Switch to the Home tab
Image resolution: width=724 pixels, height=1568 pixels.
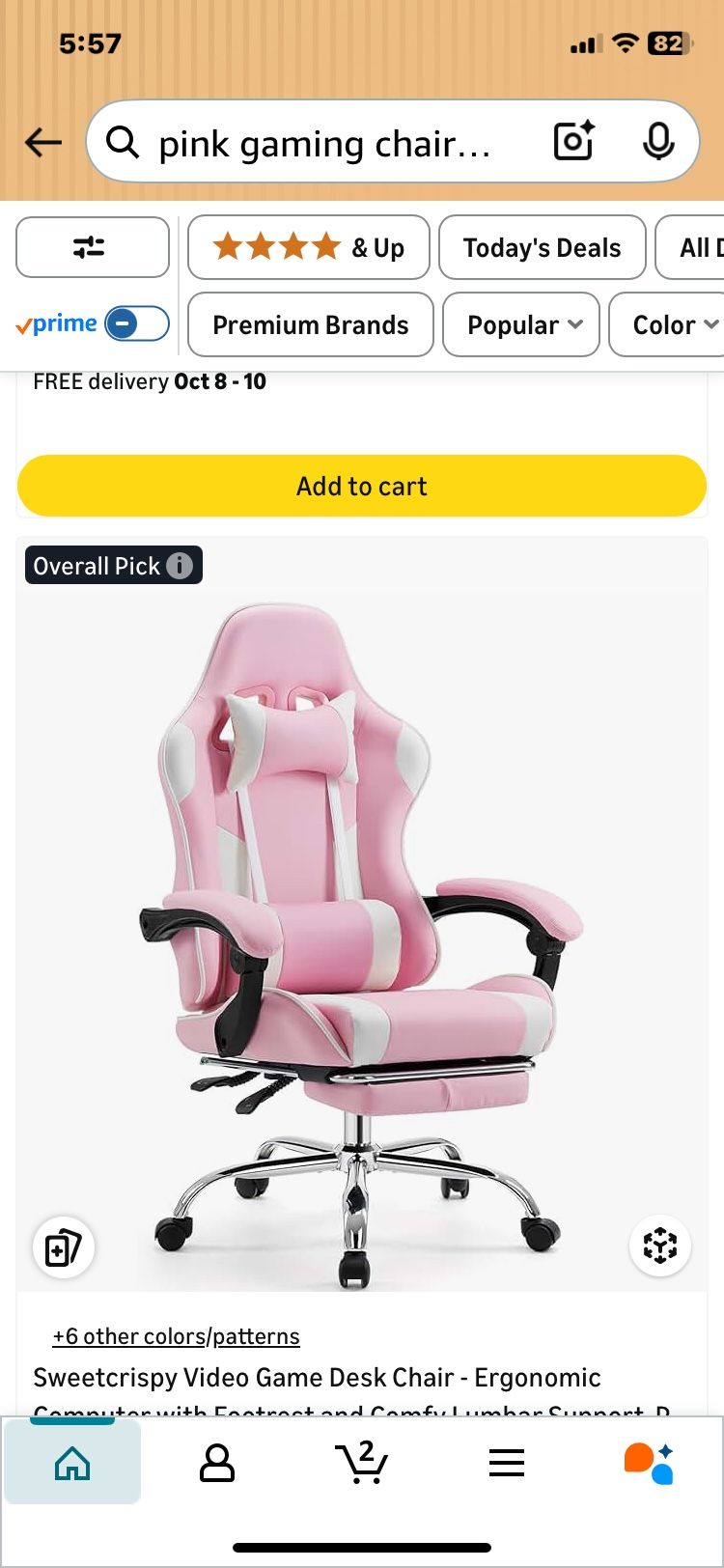click(x=72, y=1463)
